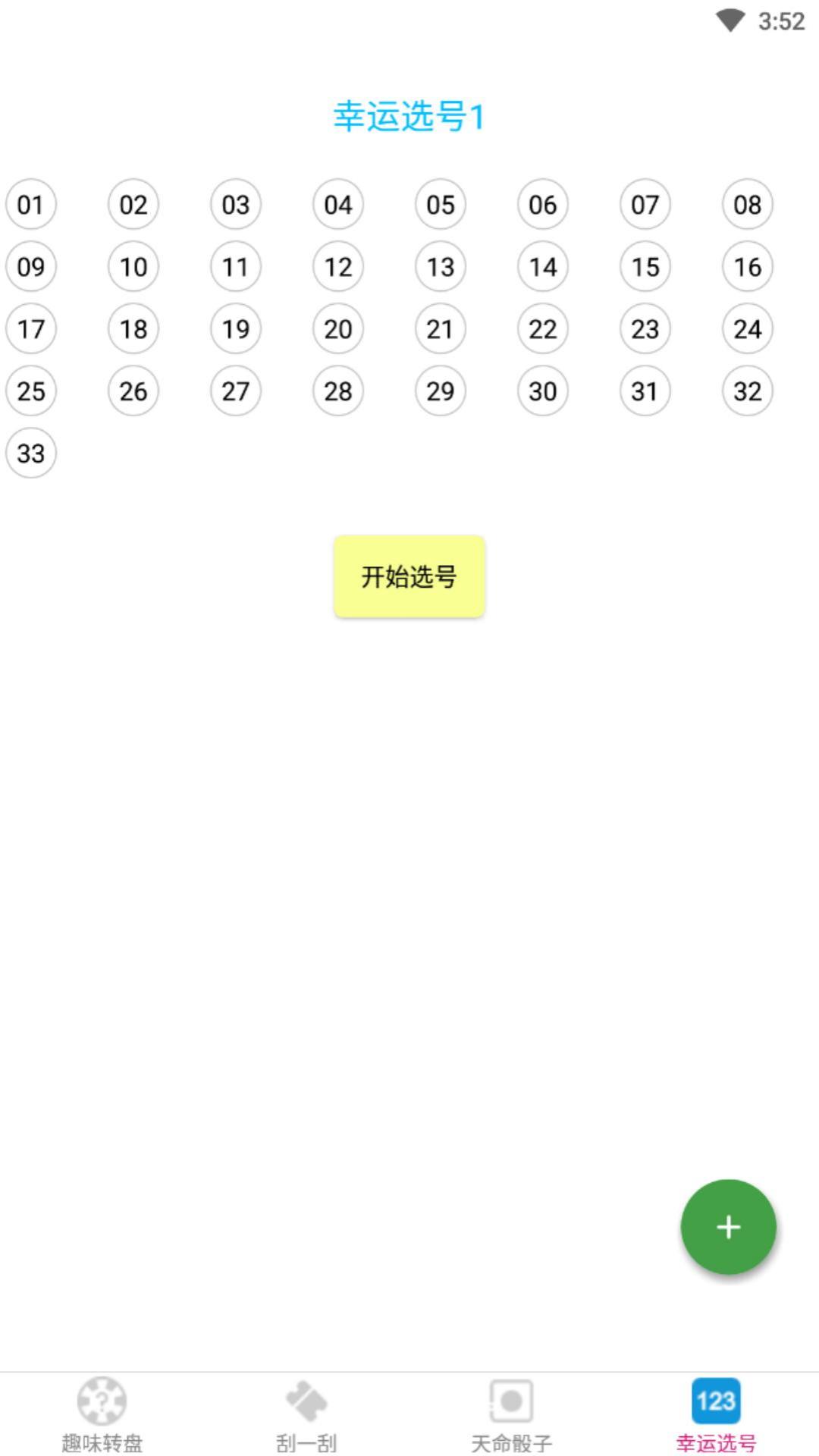Select the 趣味转盘 wheel icon

102,1402
